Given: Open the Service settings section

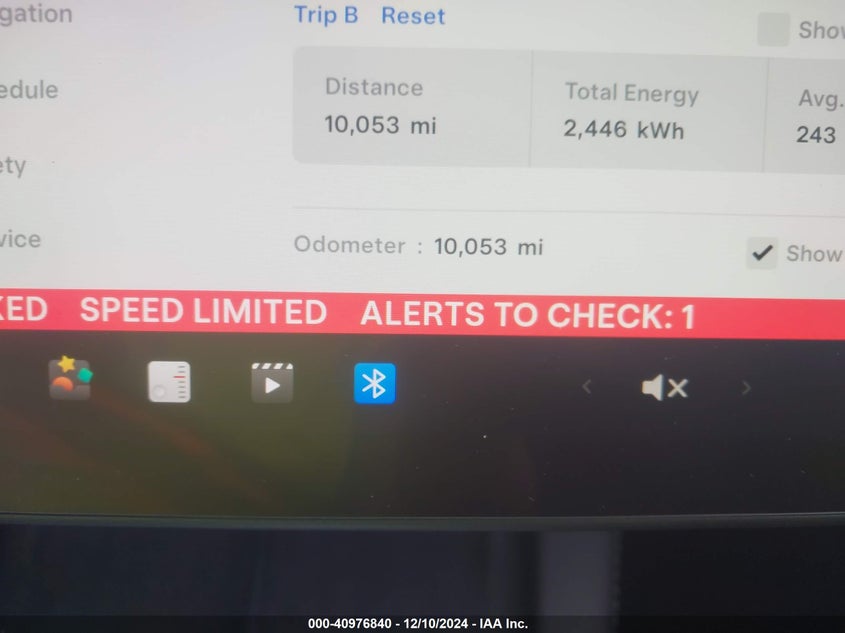Looking at the screenshot, I should [20, 240].
